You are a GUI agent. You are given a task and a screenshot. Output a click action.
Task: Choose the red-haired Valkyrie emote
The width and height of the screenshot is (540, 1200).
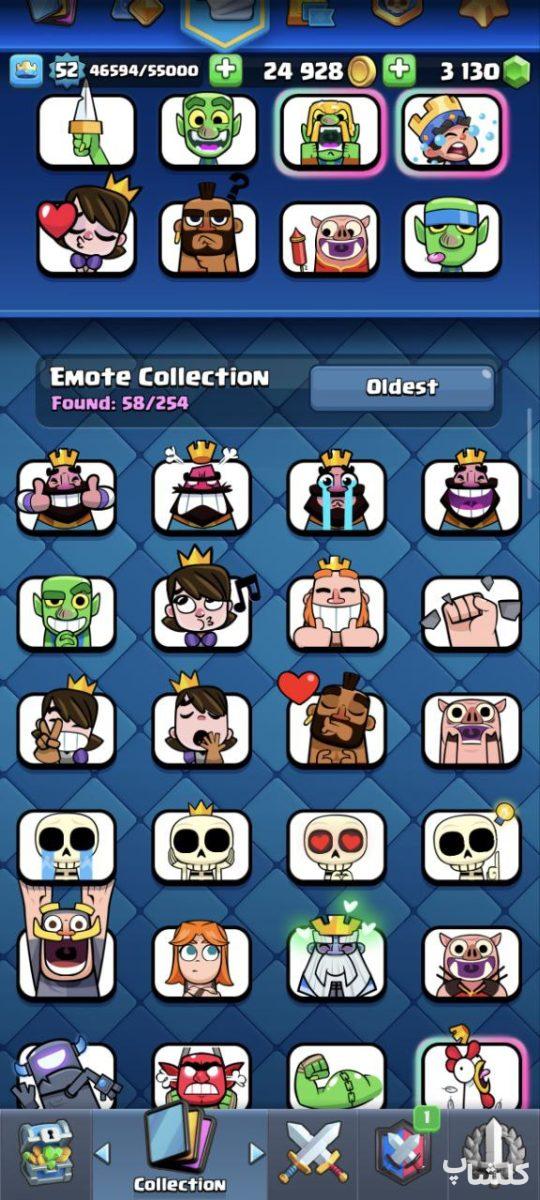click(x=201, y=962)
